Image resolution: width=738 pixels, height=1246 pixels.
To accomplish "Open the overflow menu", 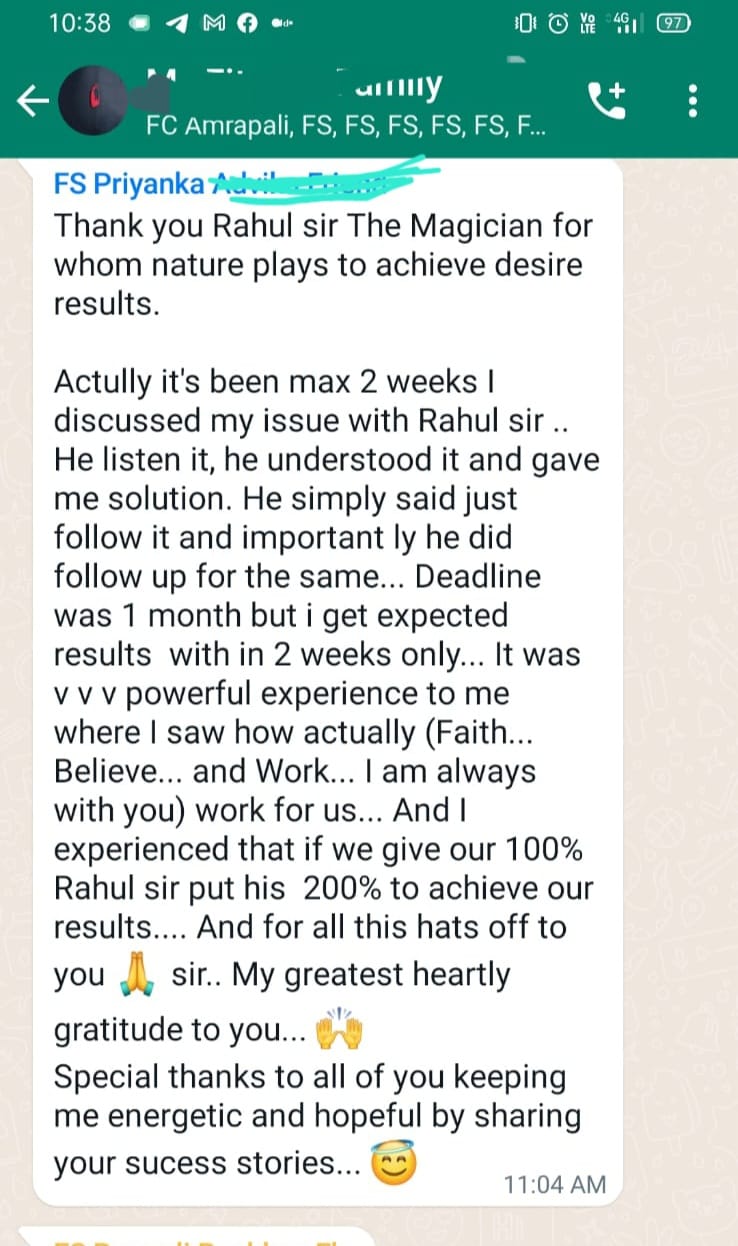I will [695, 100].
